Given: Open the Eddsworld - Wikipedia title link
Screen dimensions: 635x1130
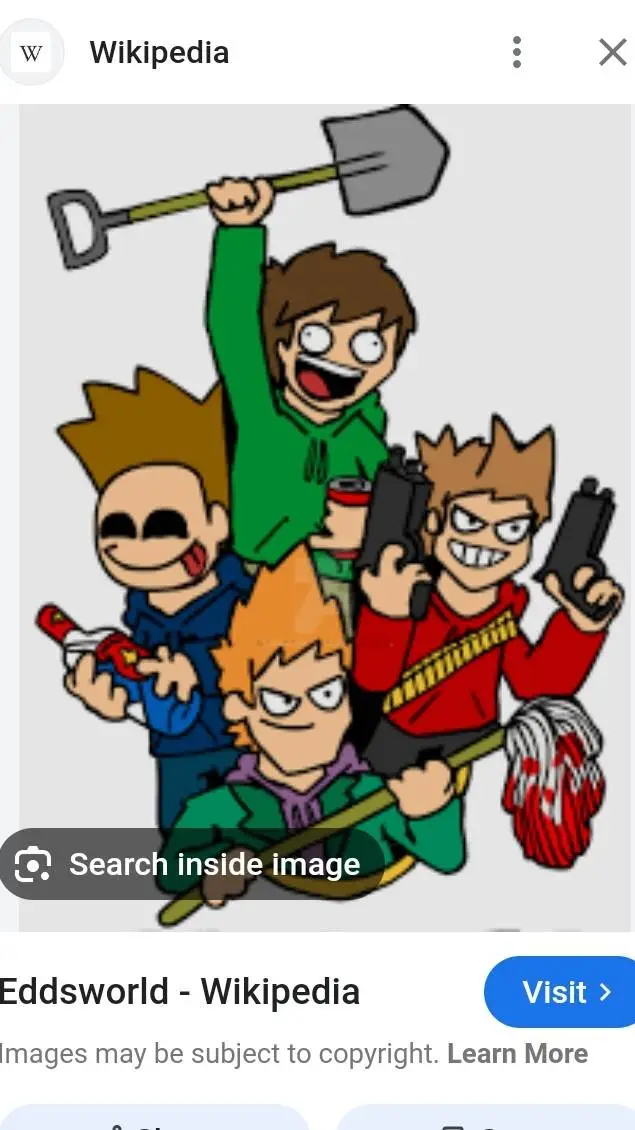Looking at the screenshot, I should point(180,992).
